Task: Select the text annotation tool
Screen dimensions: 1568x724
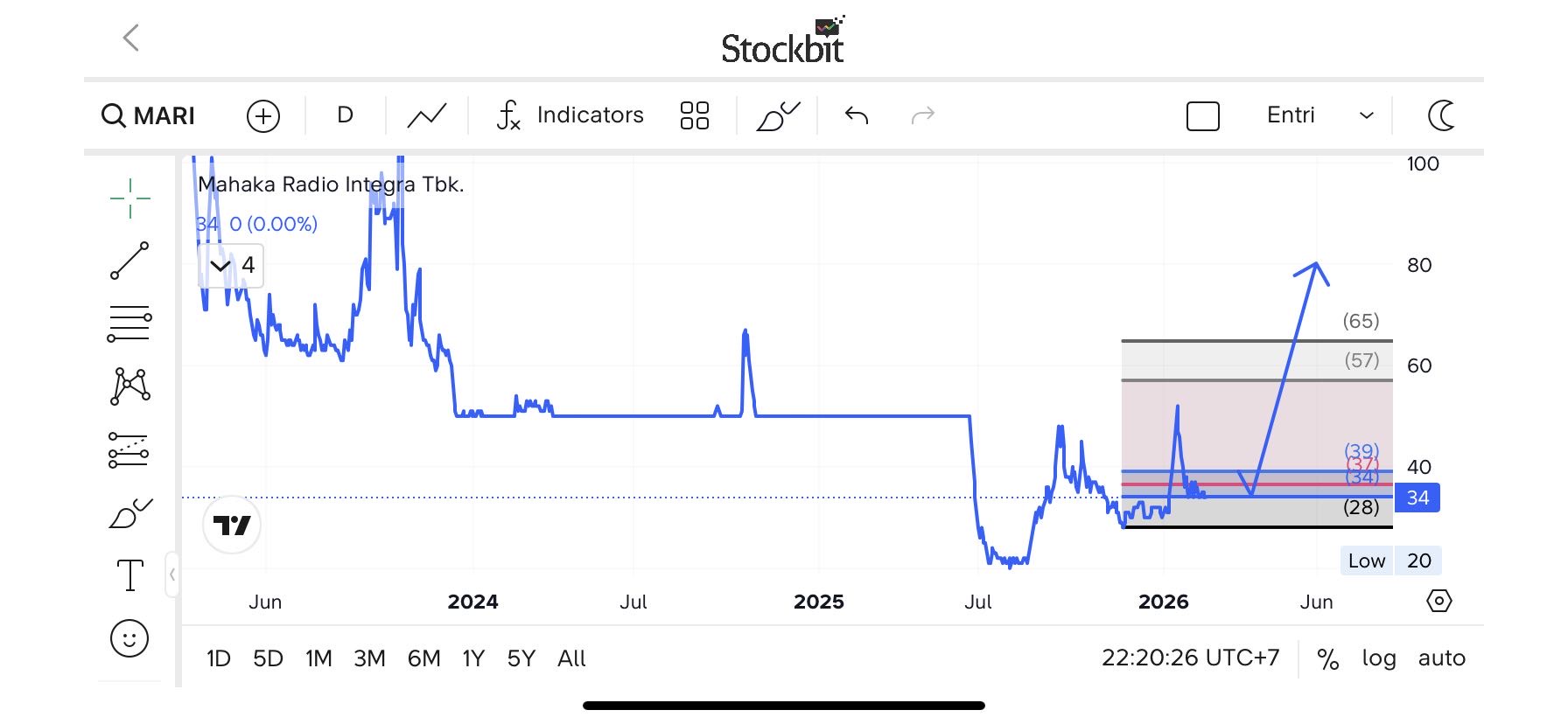Action: [x=129, y=575]
